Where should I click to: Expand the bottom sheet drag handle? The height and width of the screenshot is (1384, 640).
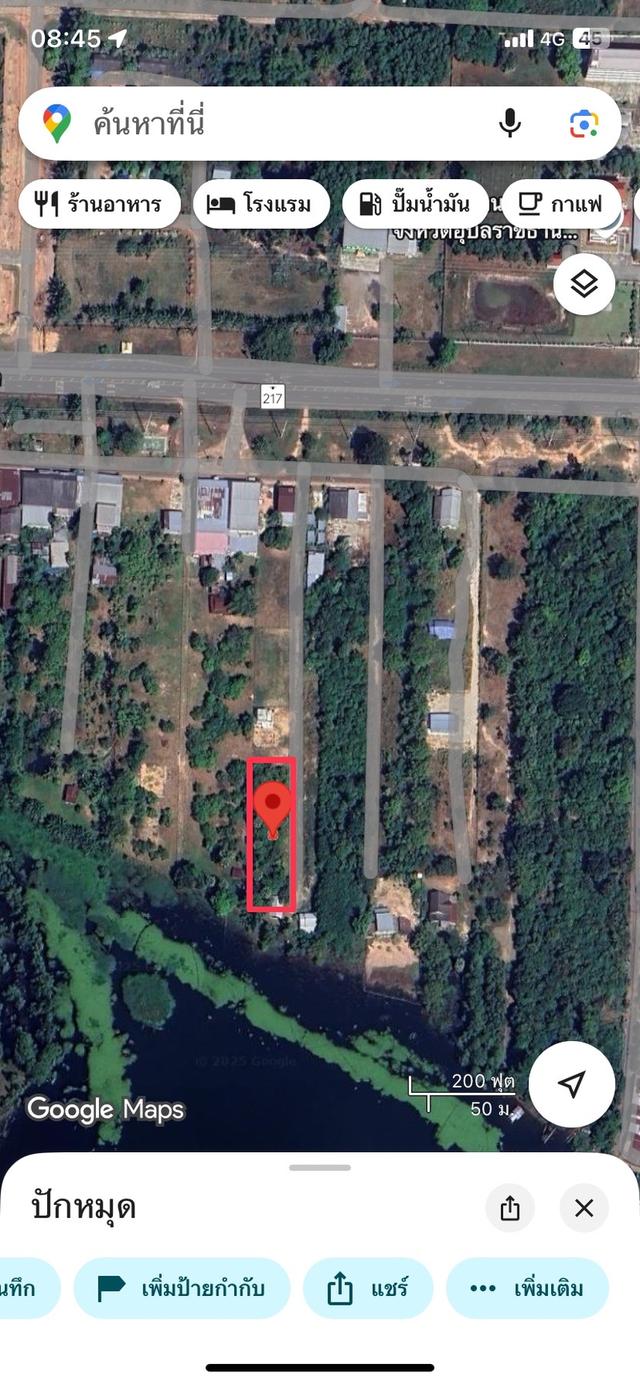pos(320,1167)
